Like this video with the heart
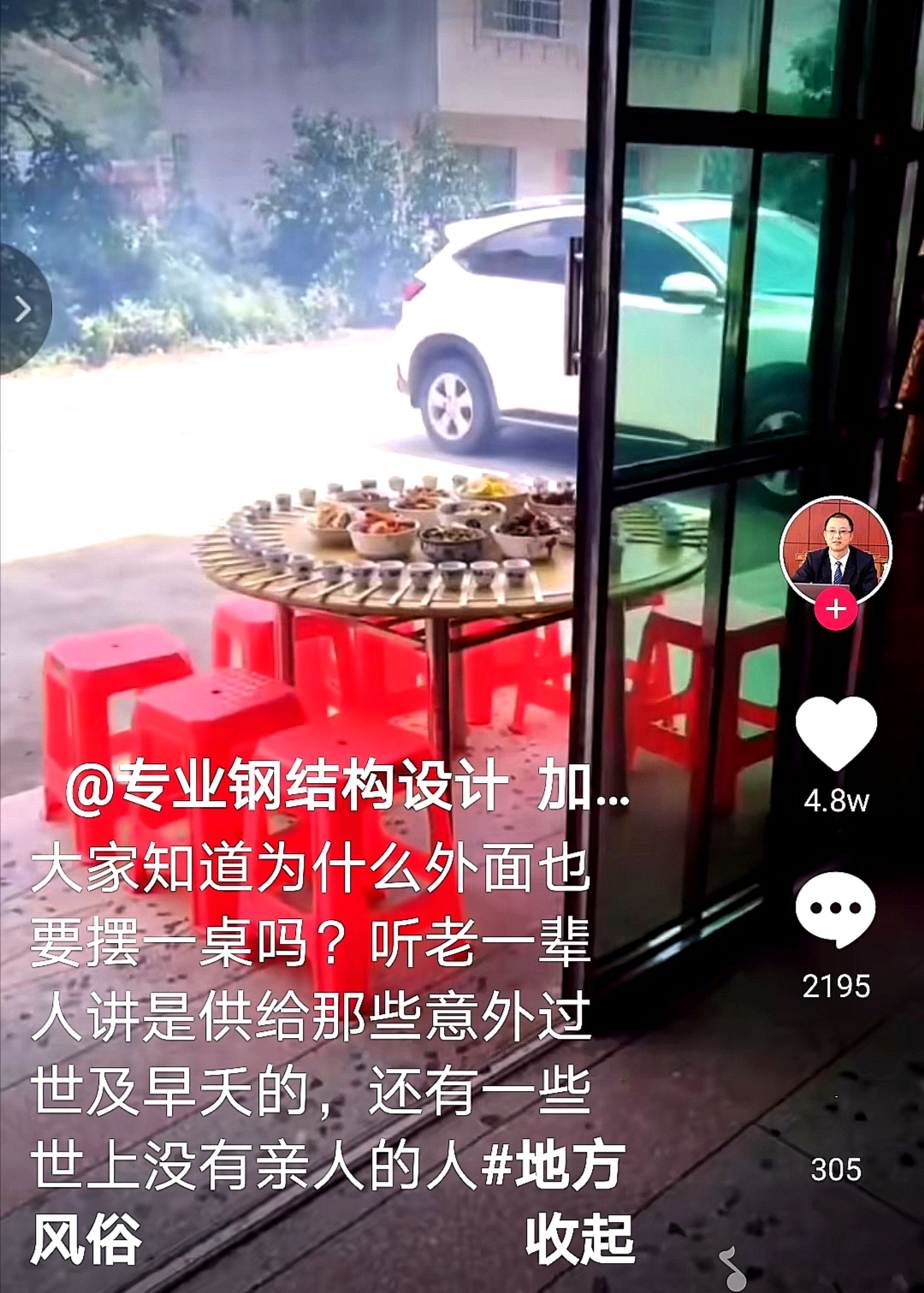 836,733
